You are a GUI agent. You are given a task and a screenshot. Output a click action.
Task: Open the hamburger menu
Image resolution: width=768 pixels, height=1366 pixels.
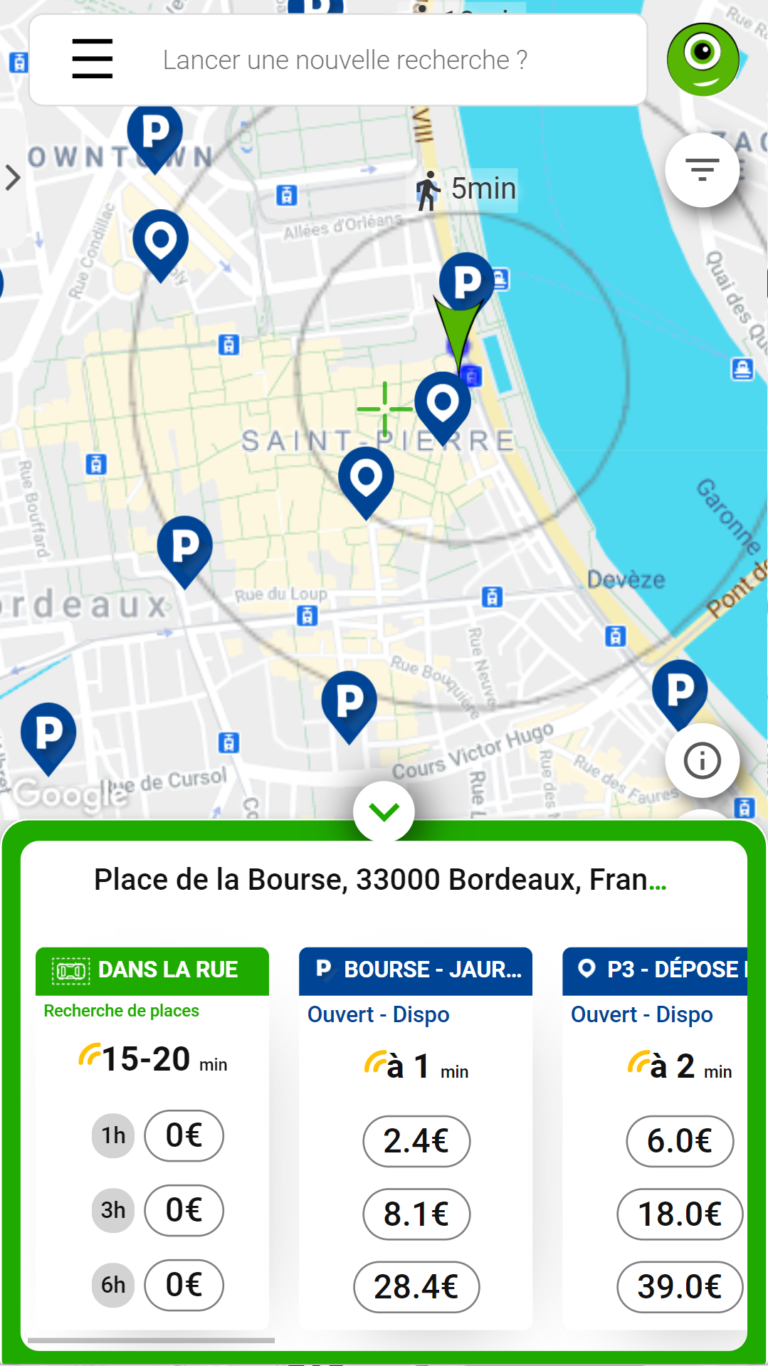92,60
